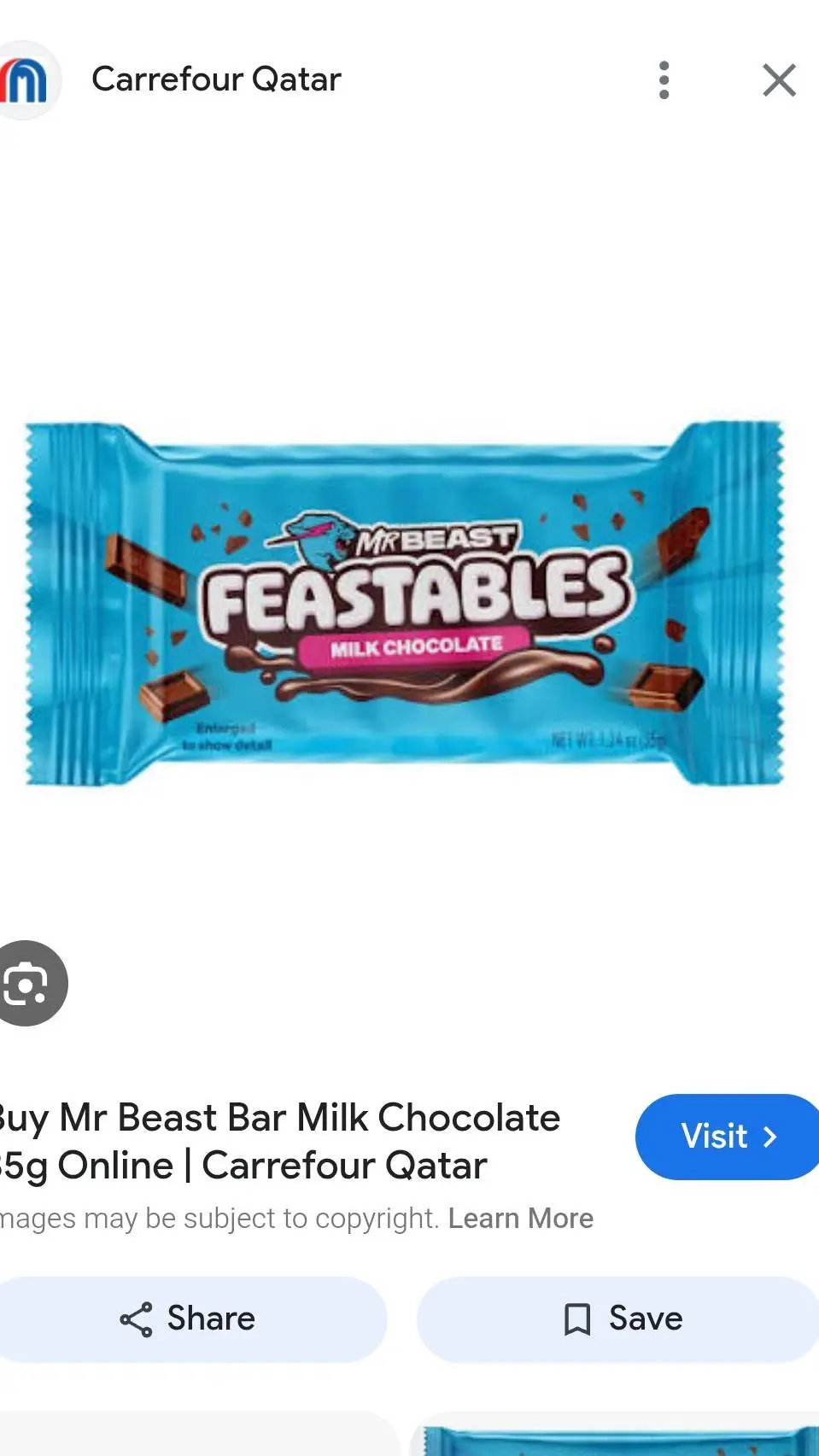The image size is (819, 1456).
Task: Visit the Carrefour Qatar page
Action: pyautogui.click(x=727, y=1137)
